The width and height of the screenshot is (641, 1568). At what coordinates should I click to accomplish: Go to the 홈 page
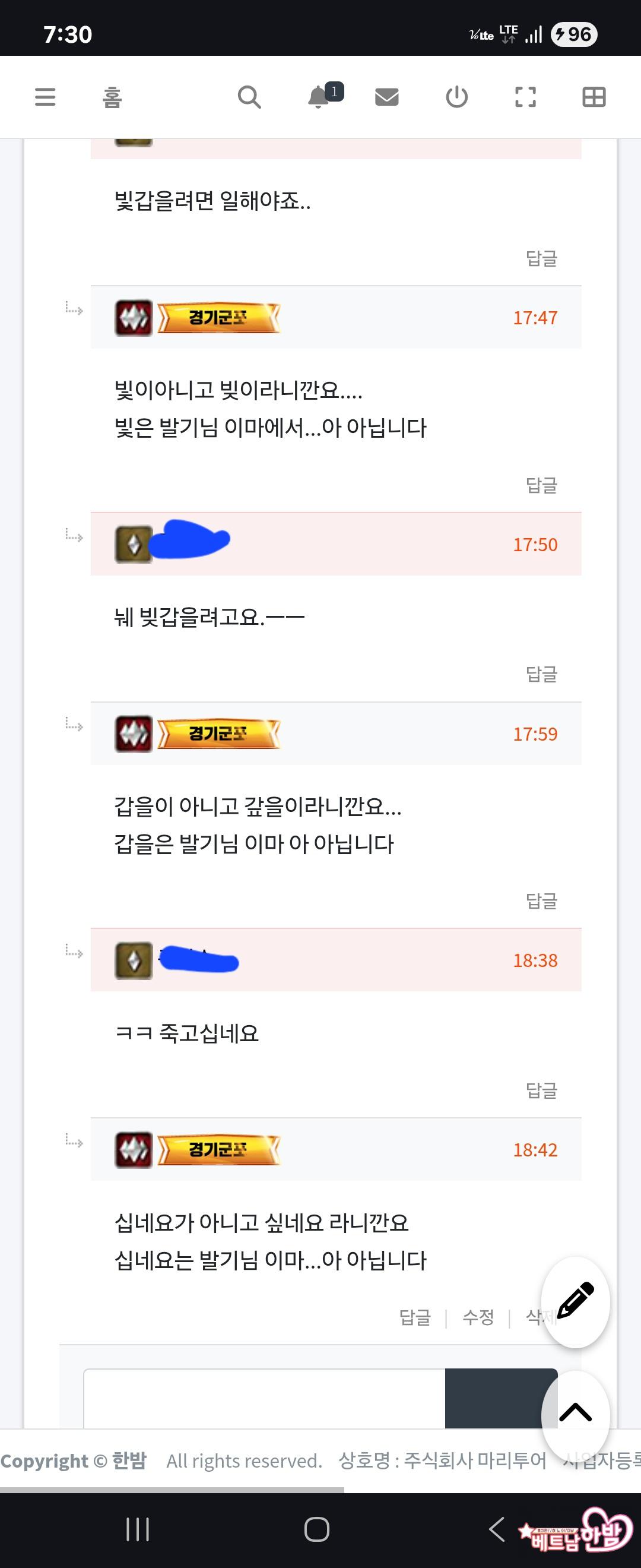point(112,97)
